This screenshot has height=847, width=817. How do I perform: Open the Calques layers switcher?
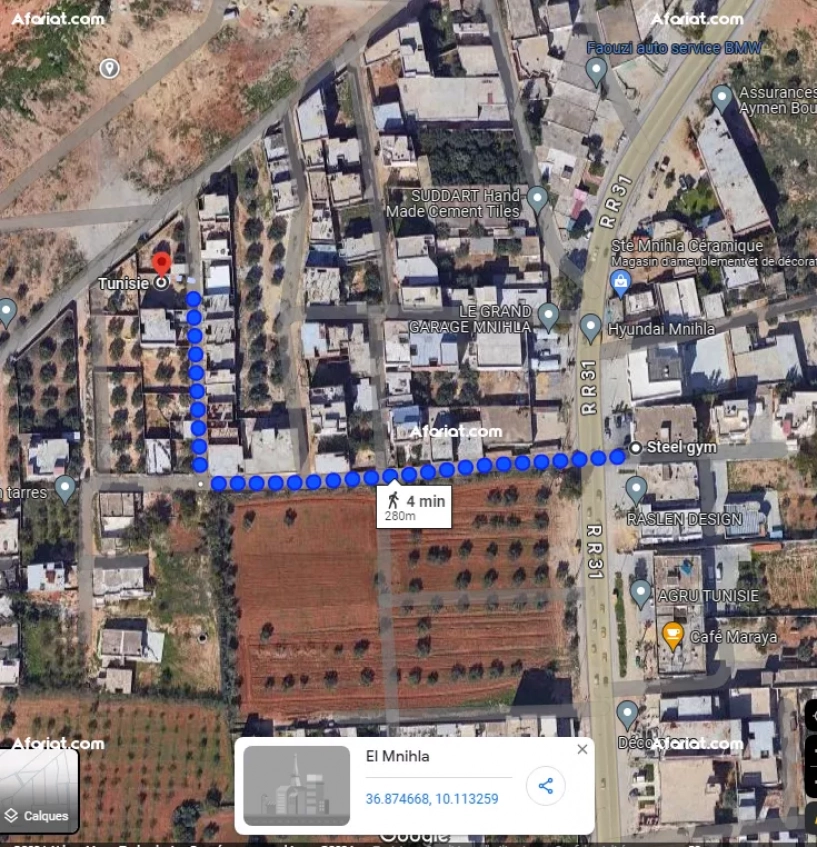40,792
